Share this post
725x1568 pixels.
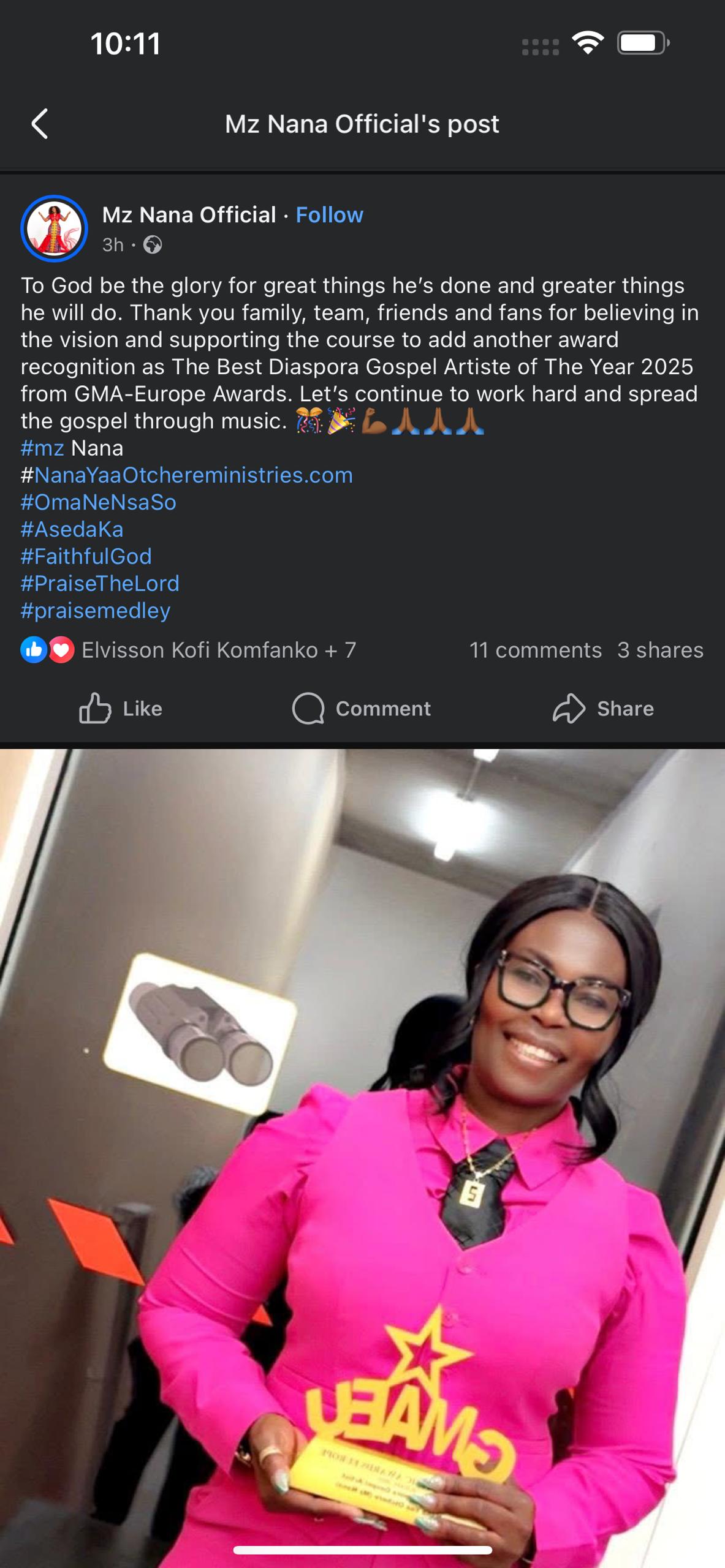coord(603,709)
